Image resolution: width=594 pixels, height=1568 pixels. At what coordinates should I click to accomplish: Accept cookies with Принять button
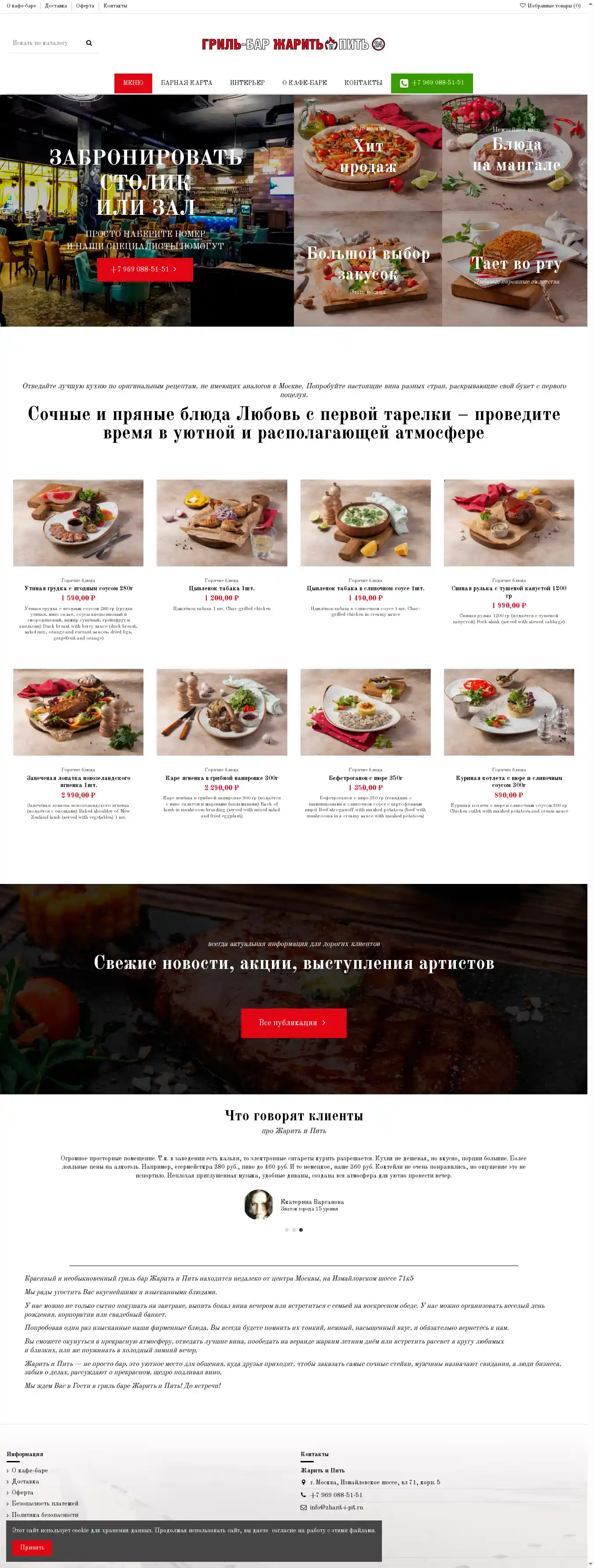tap(32, 1547)
